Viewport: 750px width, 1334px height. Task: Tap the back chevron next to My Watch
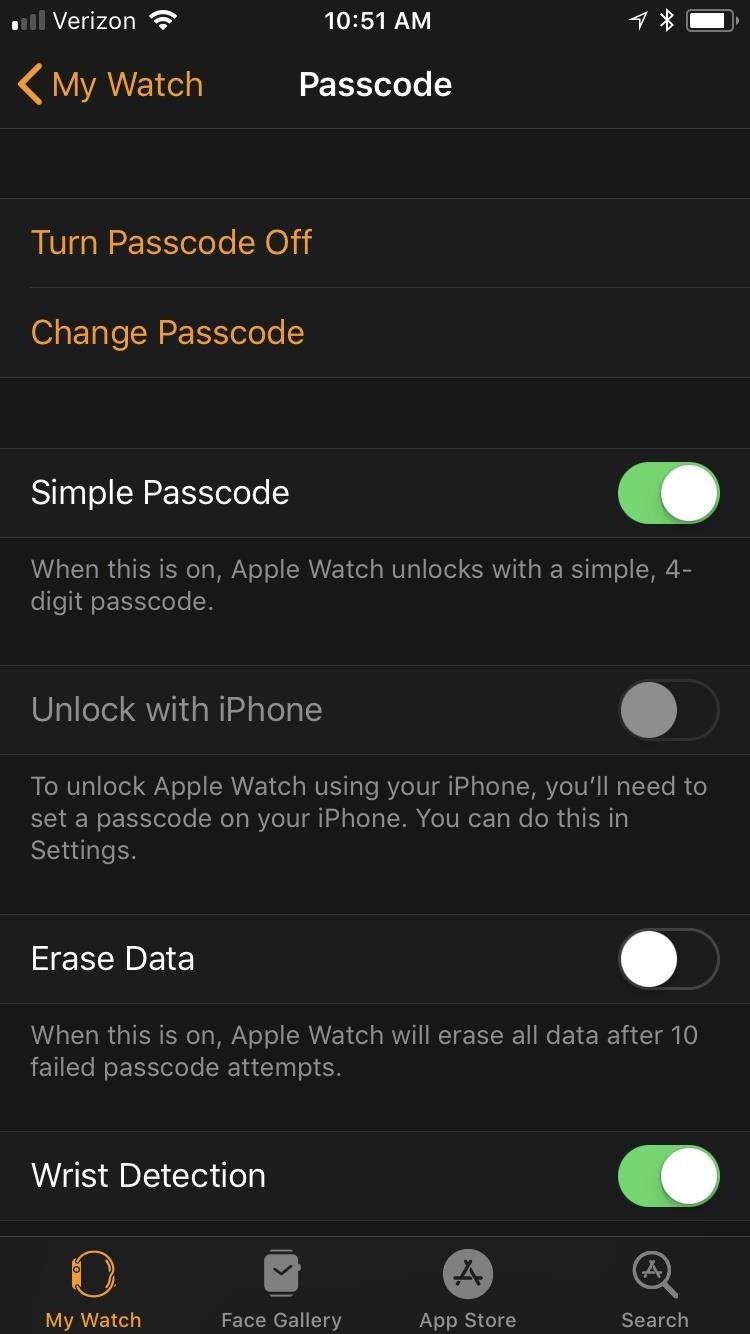tap(28, 84)
